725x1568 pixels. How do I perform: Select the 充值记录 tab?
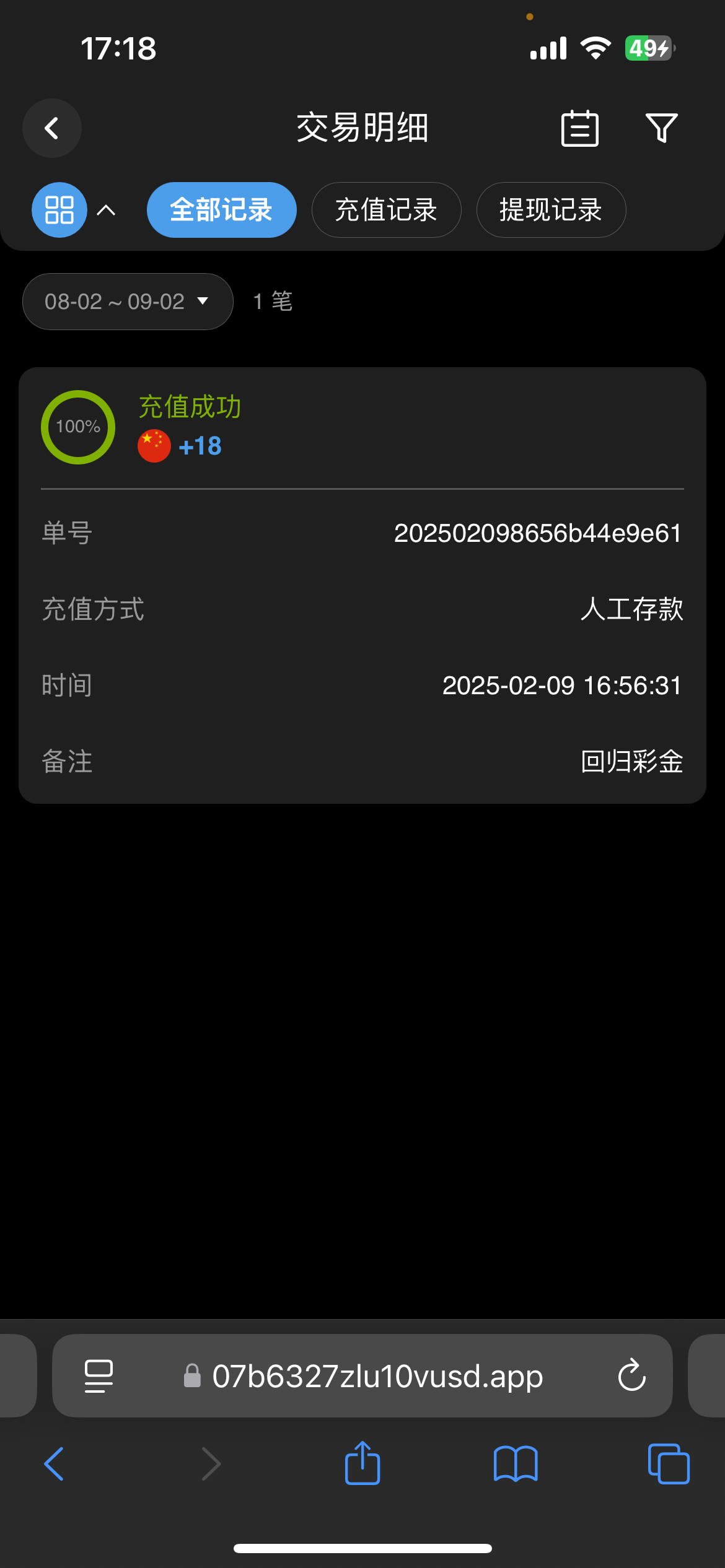pyautogui.click(x=385, y=210)
